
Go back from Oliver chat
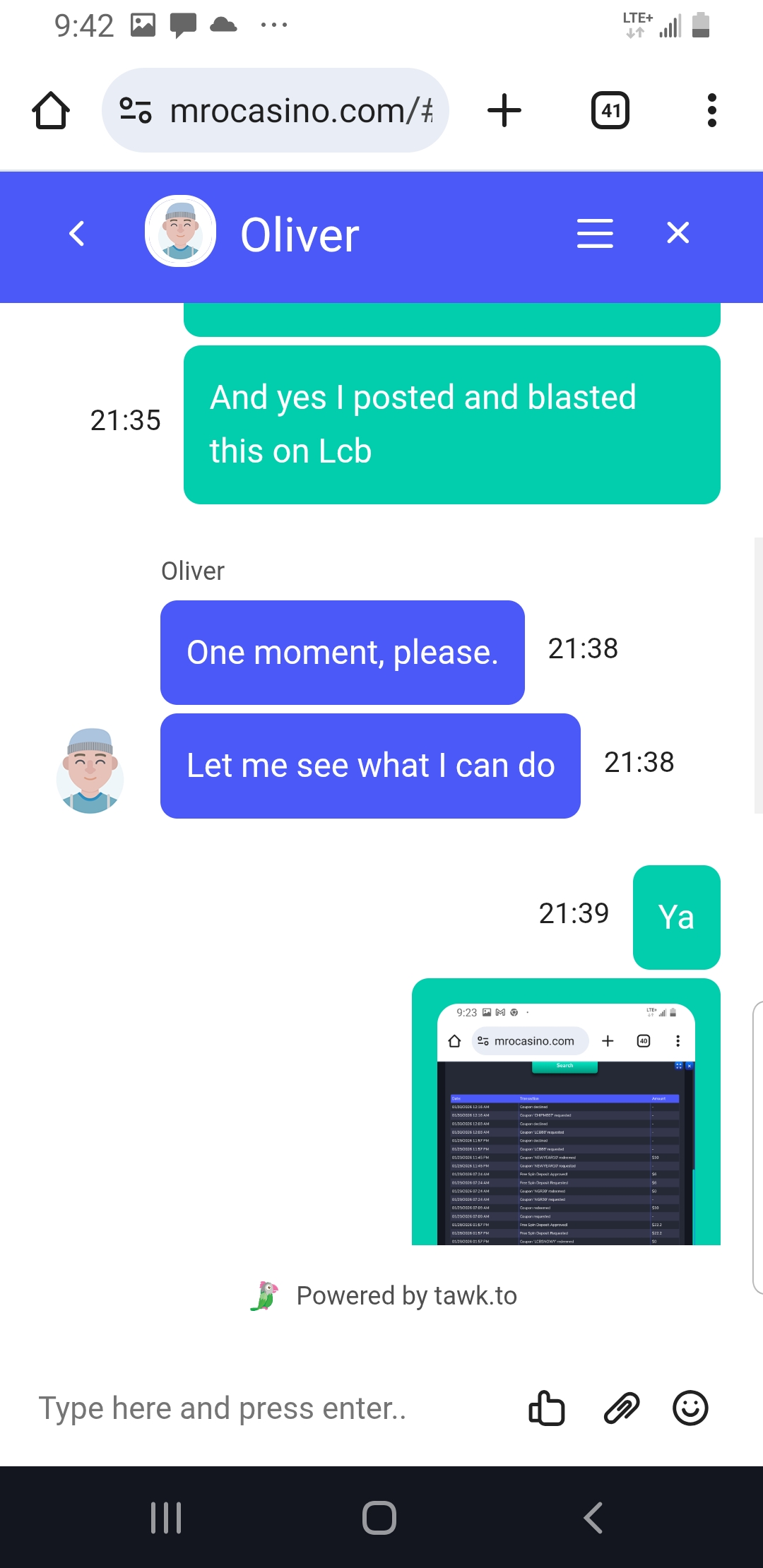77,233
